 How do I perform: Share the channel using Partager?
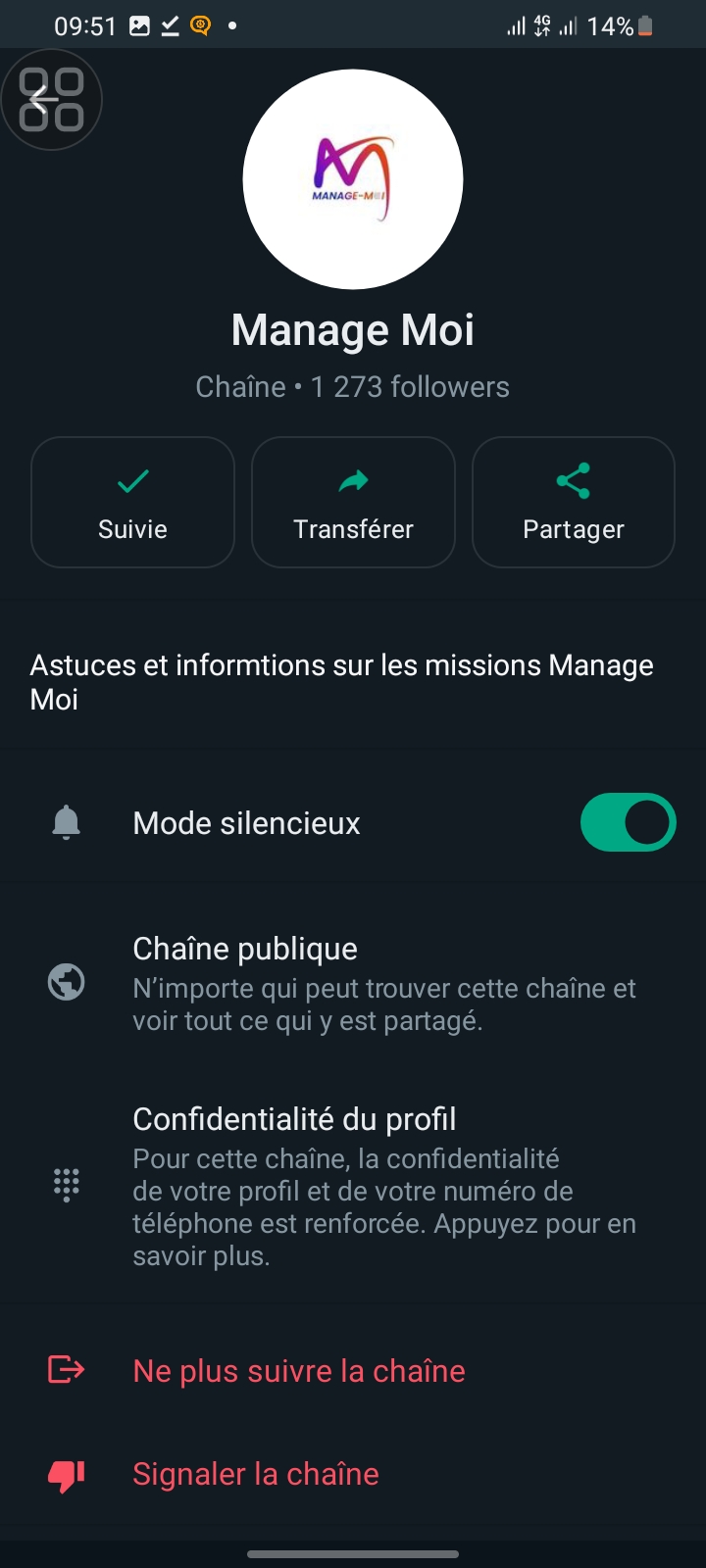coord(574,502)
